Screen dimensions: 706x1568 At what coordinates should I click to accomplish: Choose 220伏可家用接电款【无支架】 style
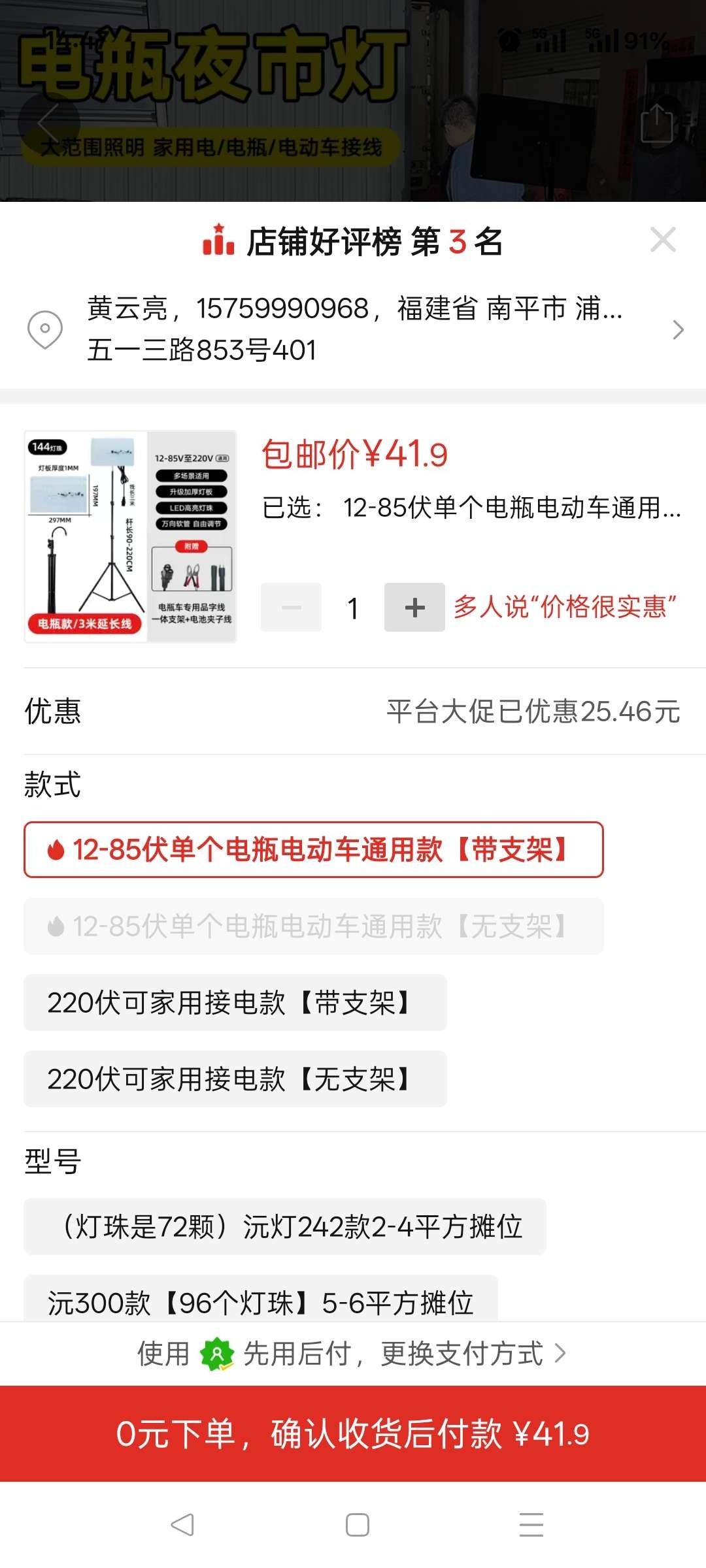235,1079
